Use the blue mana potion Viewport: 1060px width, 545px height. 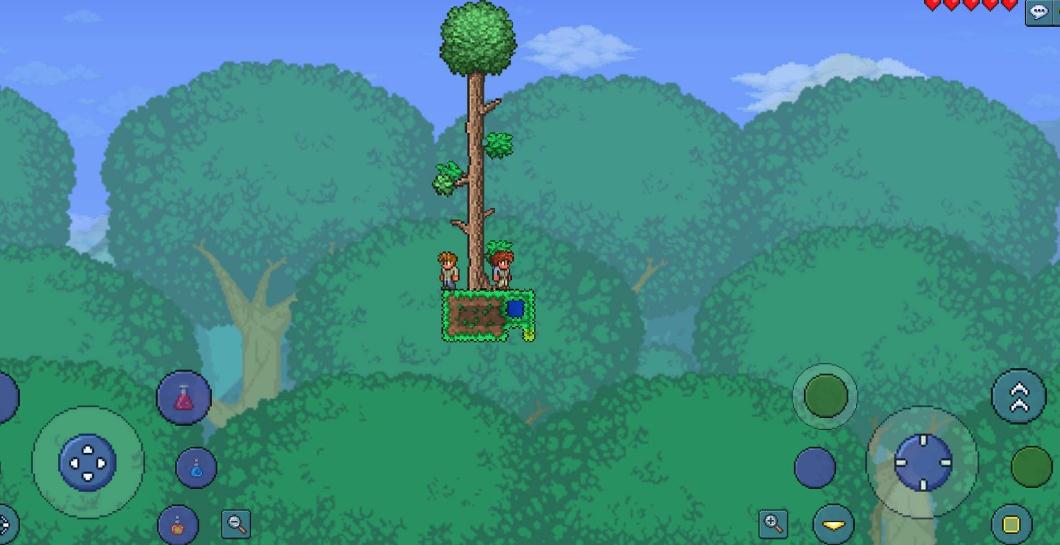click(196, 467)
